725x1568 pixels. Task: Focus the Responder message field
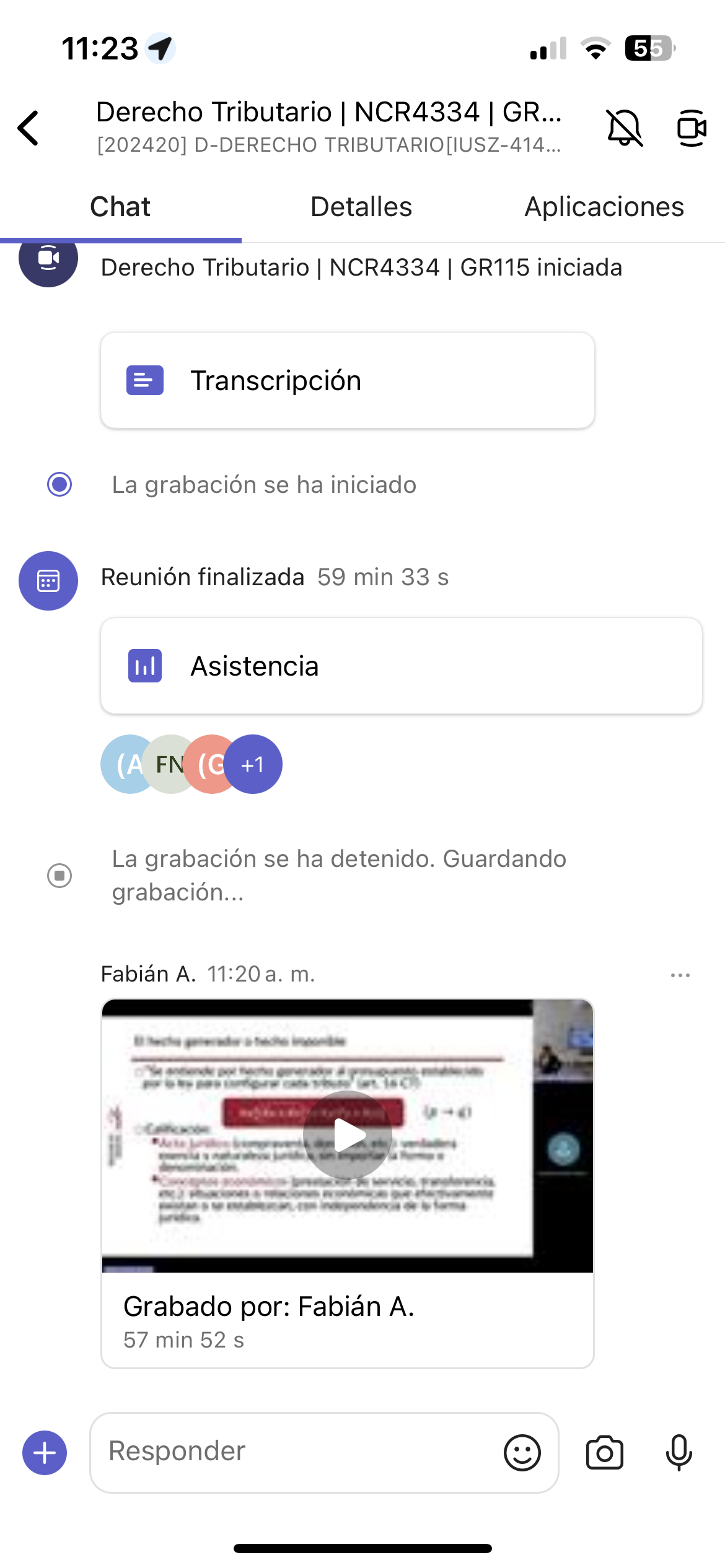click(297, 1452)
